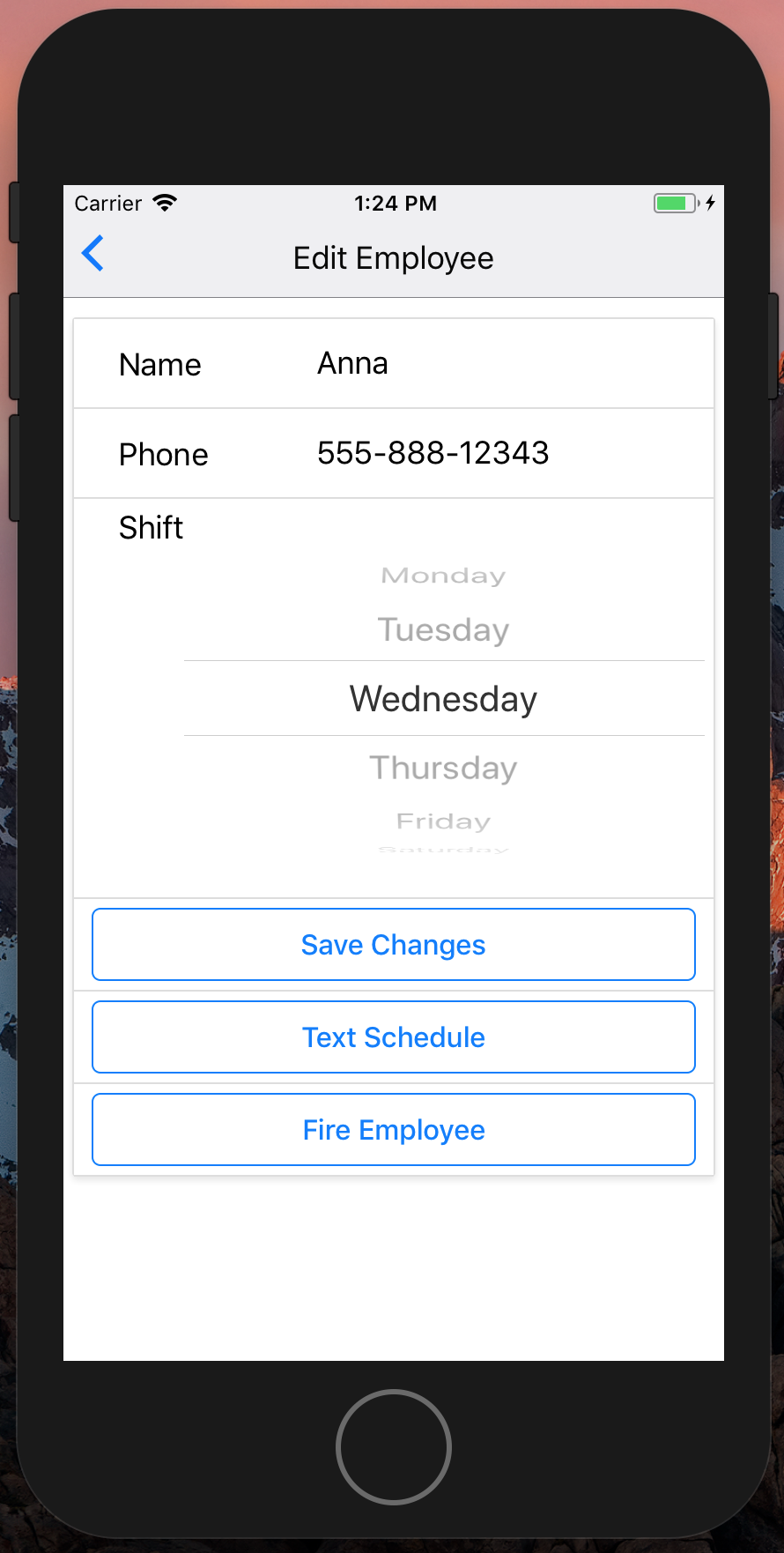Choose Monday in the shift picker

[443, 576]
